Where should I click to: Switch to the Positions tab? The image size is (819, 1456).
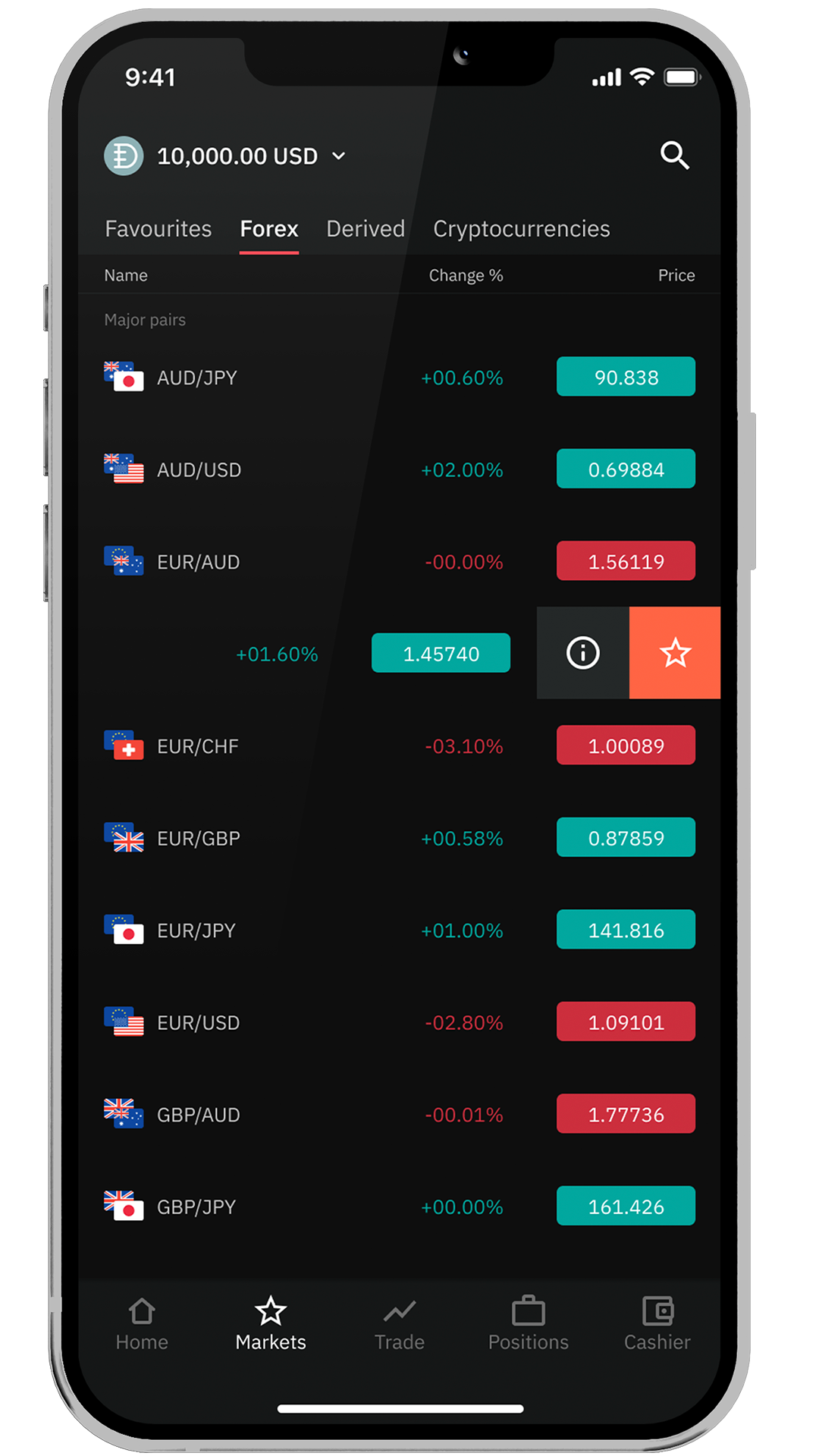529,1323
